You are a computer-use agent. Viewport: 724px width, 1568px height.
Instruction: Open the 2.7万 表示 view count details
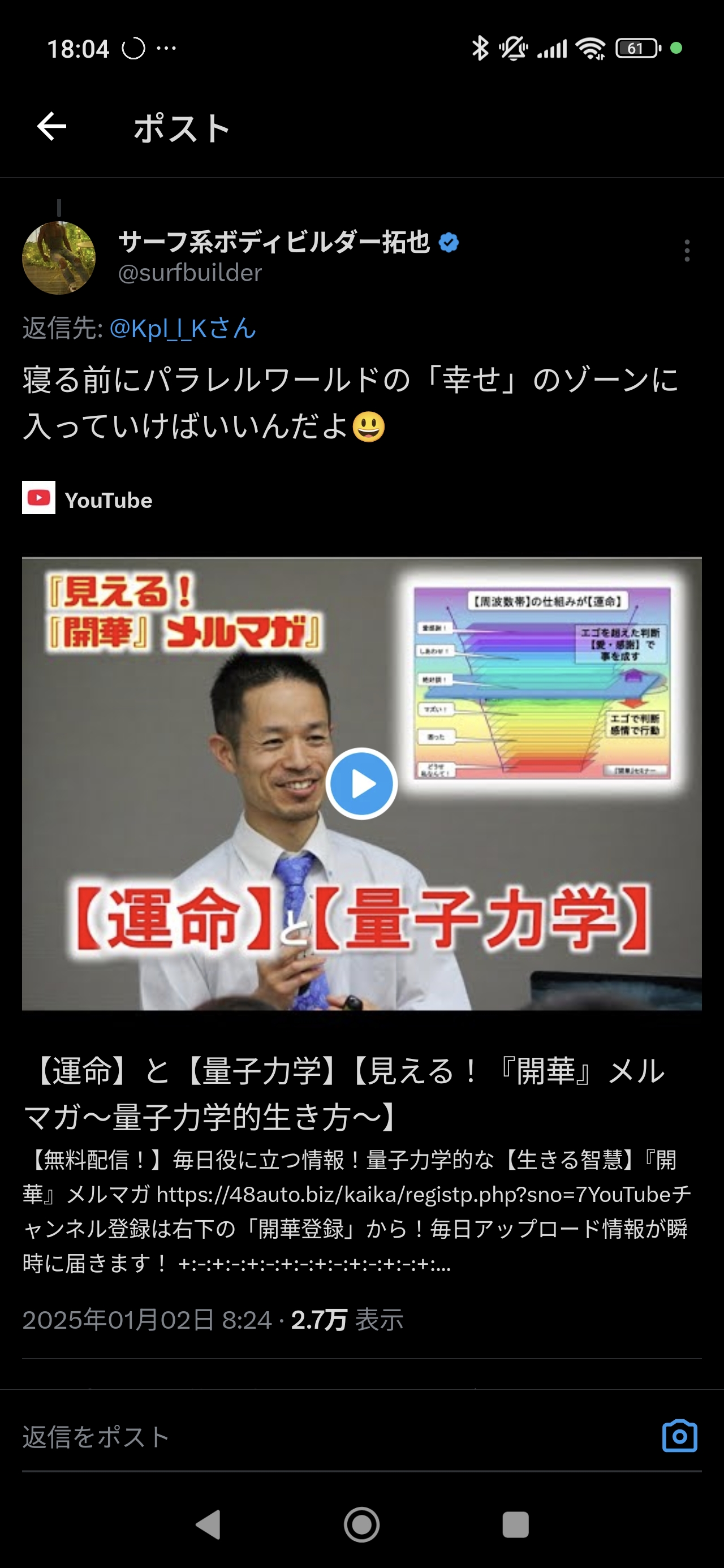click(347, 1320)
